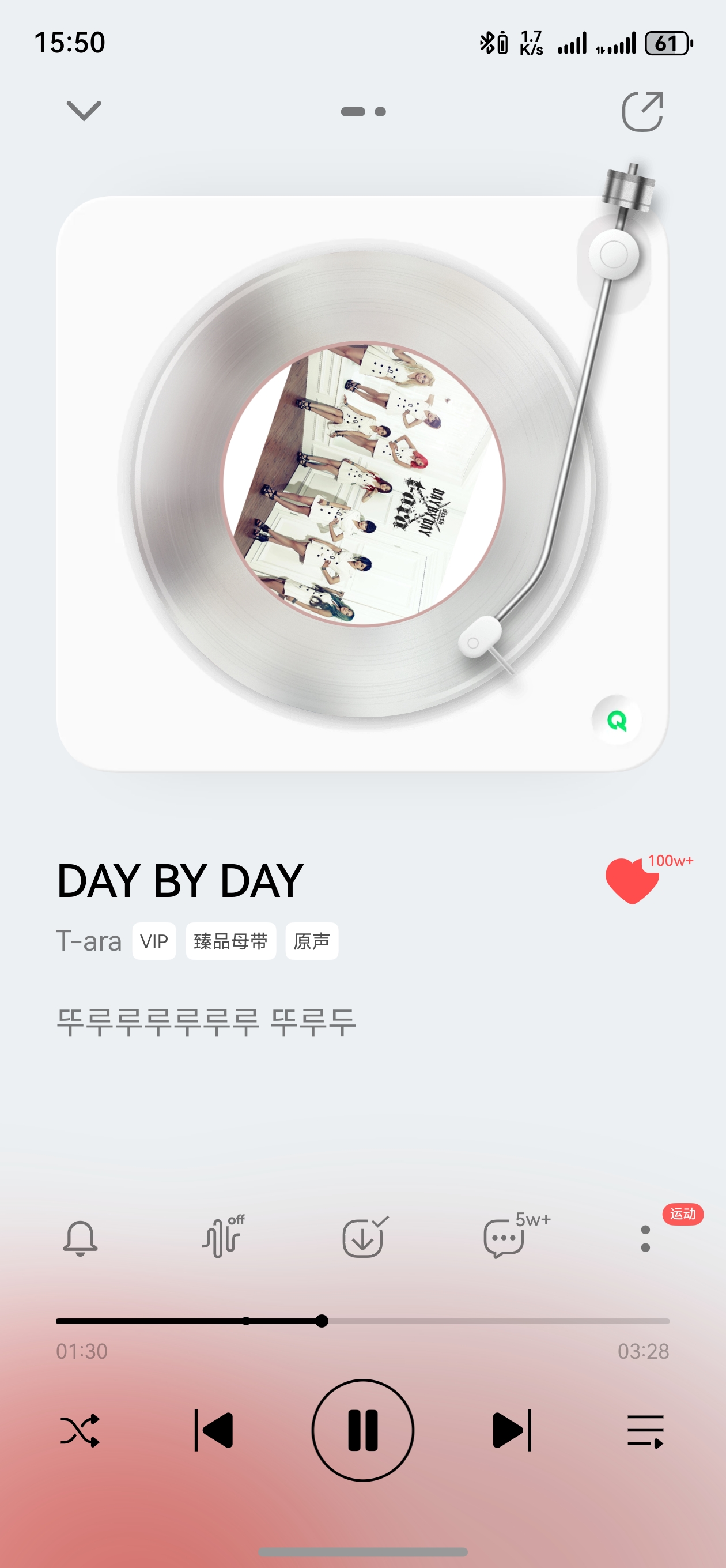Set the song as ringtone via the bell

[80, 1238]
